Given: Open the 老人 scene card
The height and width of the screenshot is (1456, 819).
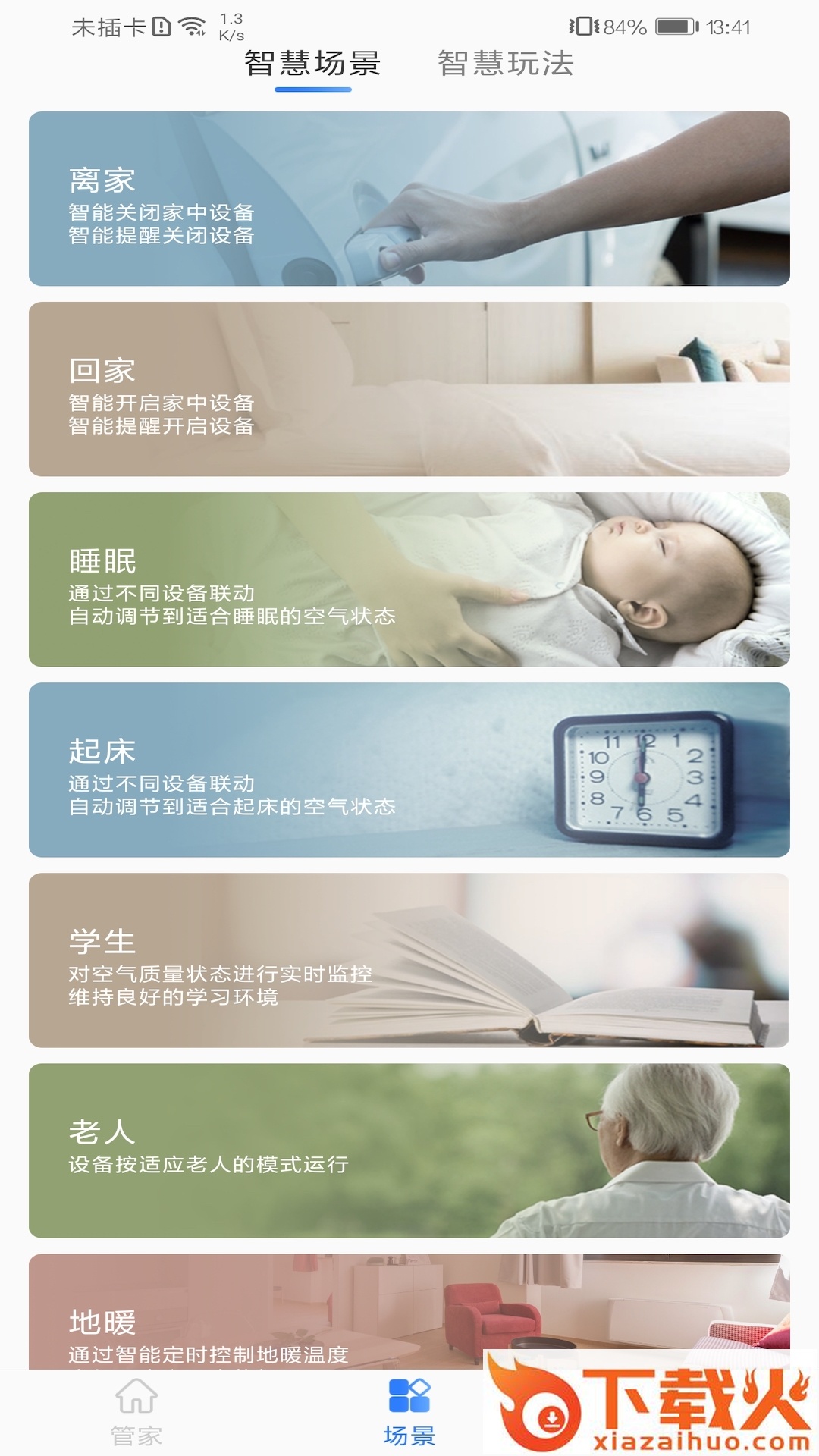Looking at the screenshot, I should (x=409, y=1150).
